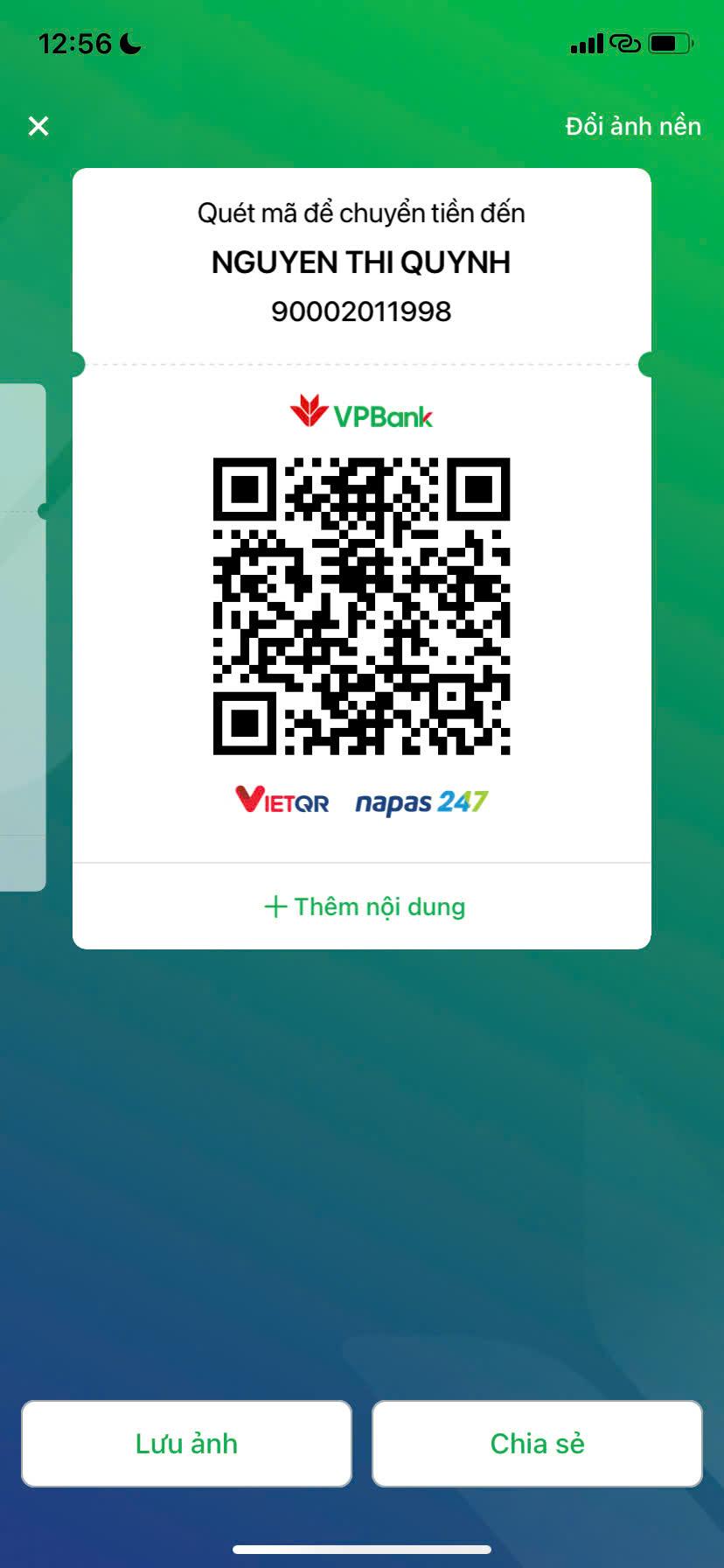This screenshot has width=724, height=1568.
Task: Close the QR code screen
Action: point(38,126)
